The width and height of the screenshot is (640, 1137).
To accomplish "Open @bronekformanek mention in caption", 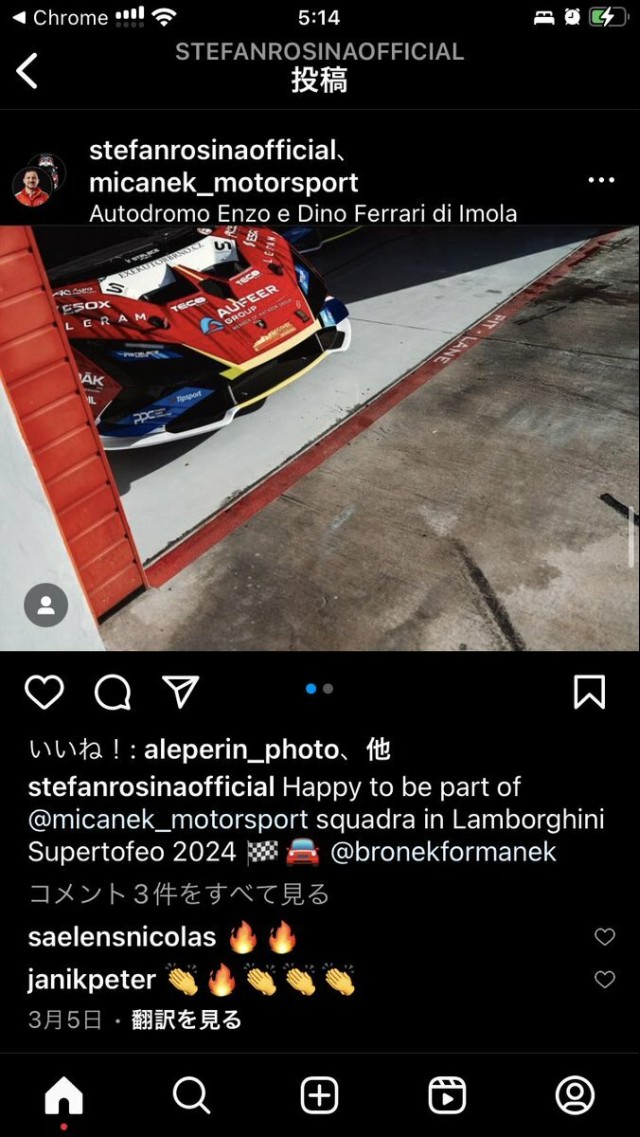I will [x=443, y=852].
